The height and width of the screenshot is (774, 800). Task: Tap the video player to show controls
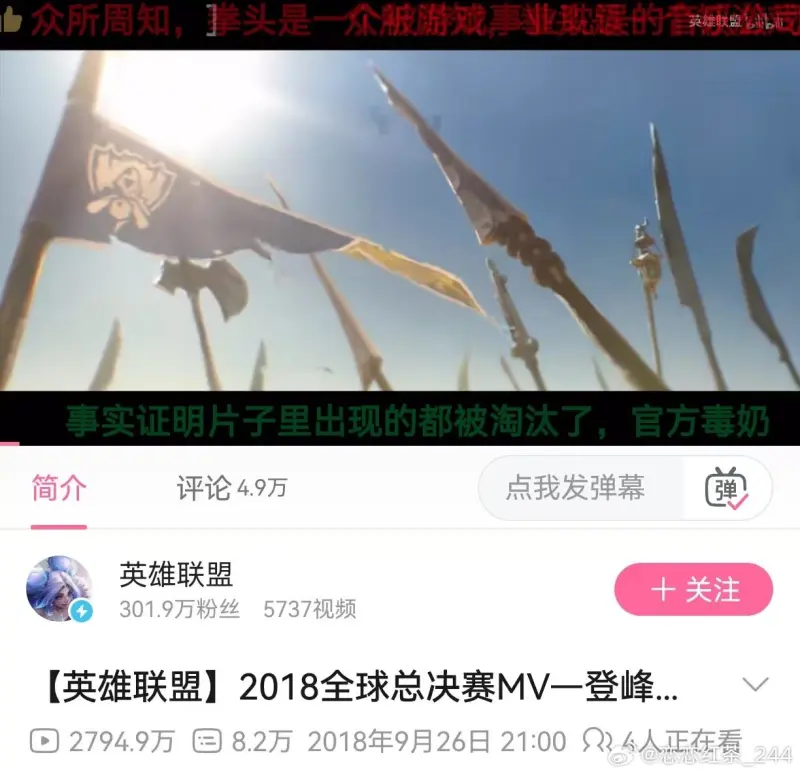pyautogui.click(x=400, y=220)
